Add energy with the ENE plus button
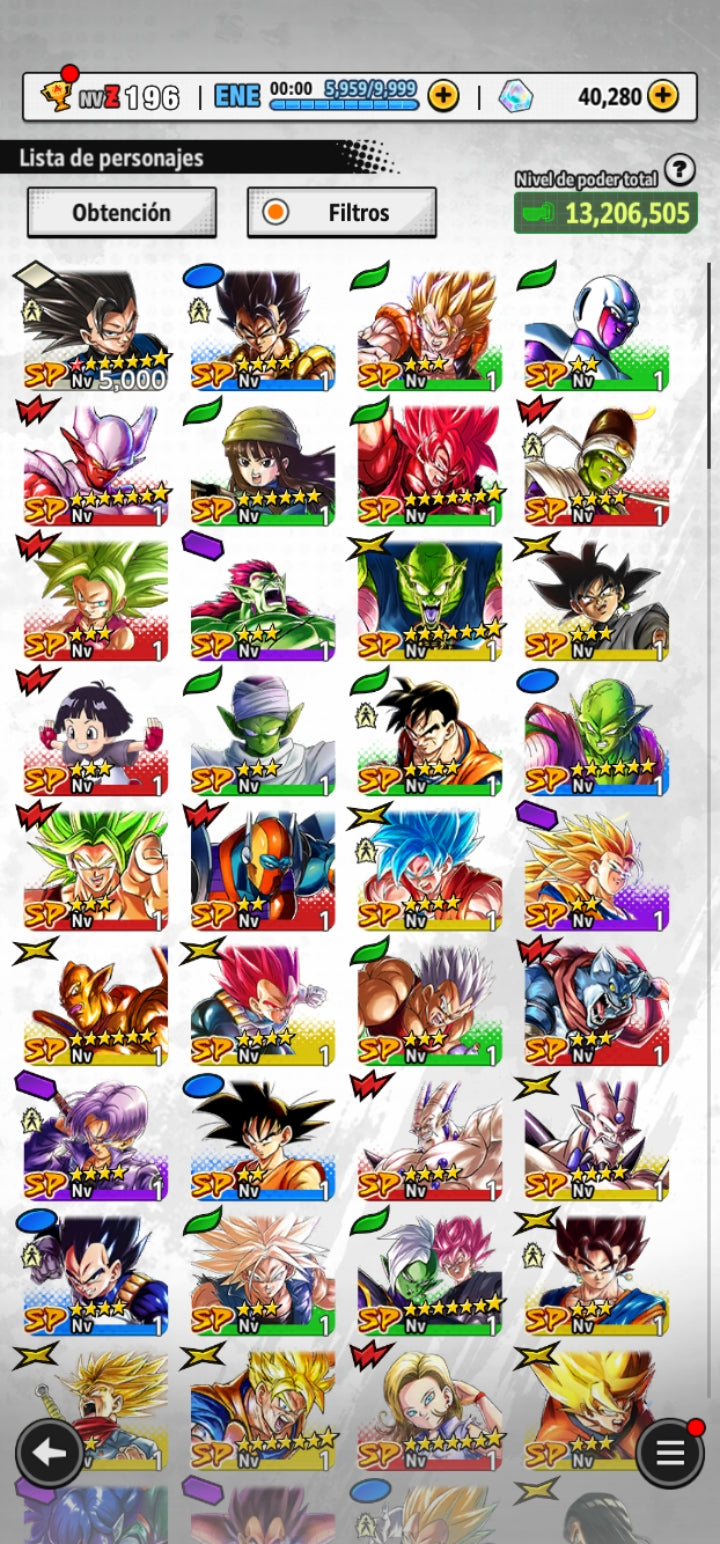This screenshot has width=720, height=1544. tap(443, 96)
